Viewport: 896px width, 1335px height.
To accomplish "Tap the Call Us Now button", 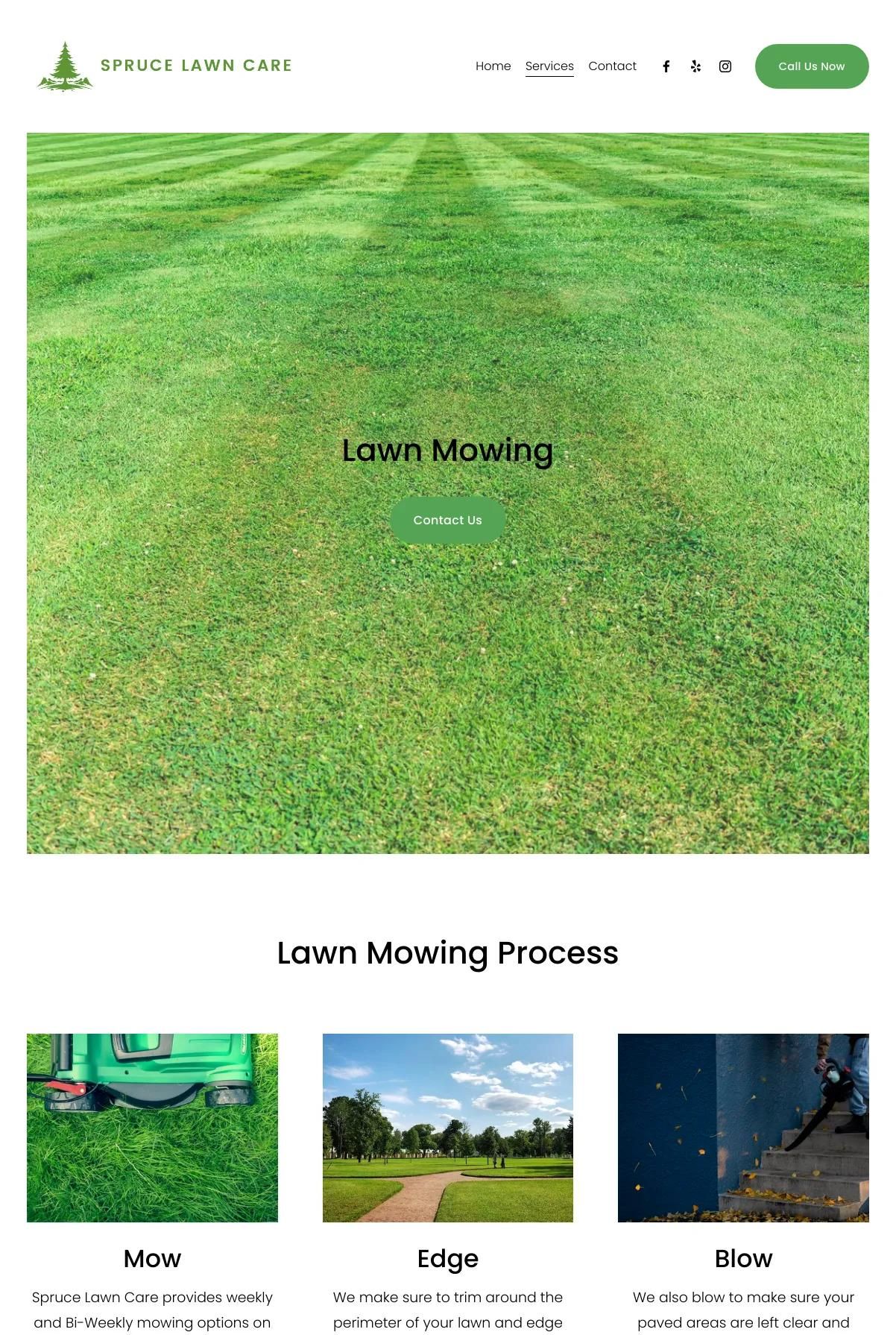I will 811,66.
